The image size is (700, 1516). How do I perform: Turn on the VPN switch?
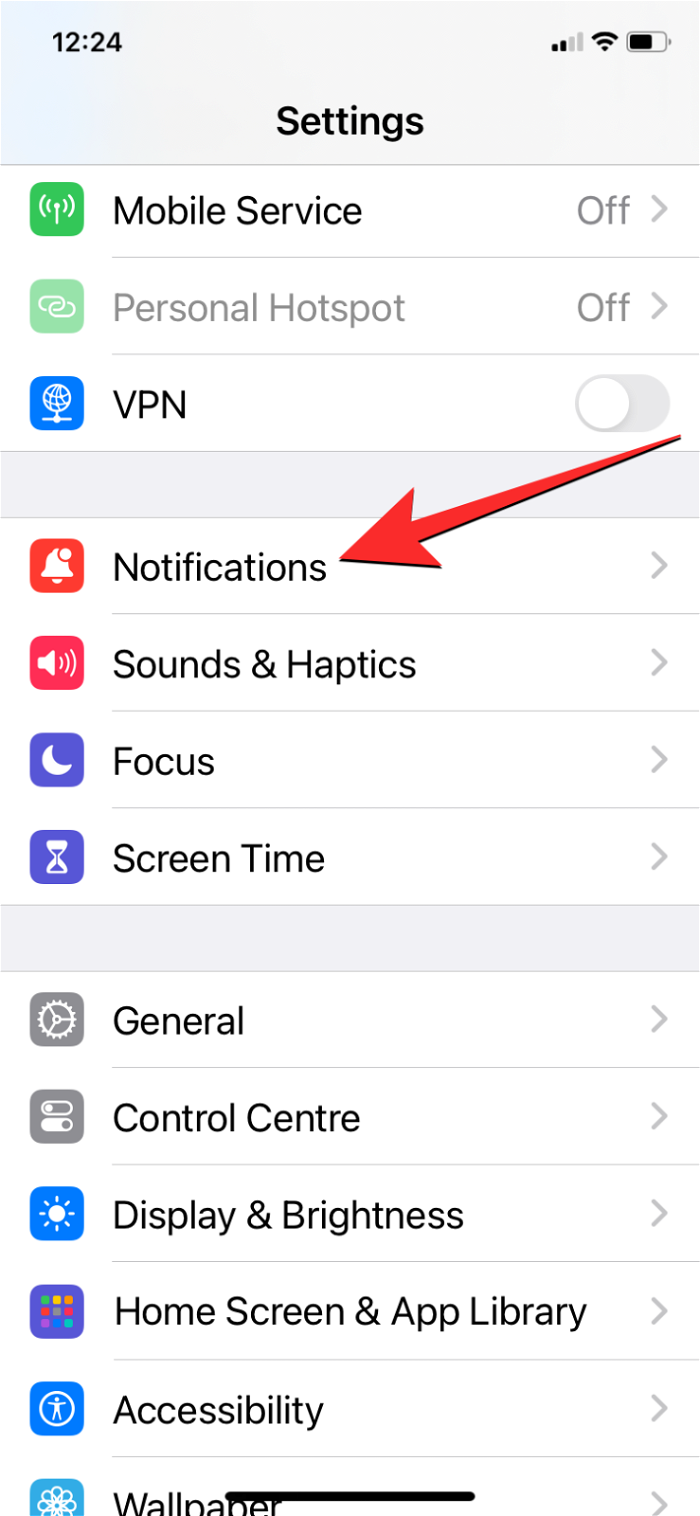click(621, 404)
